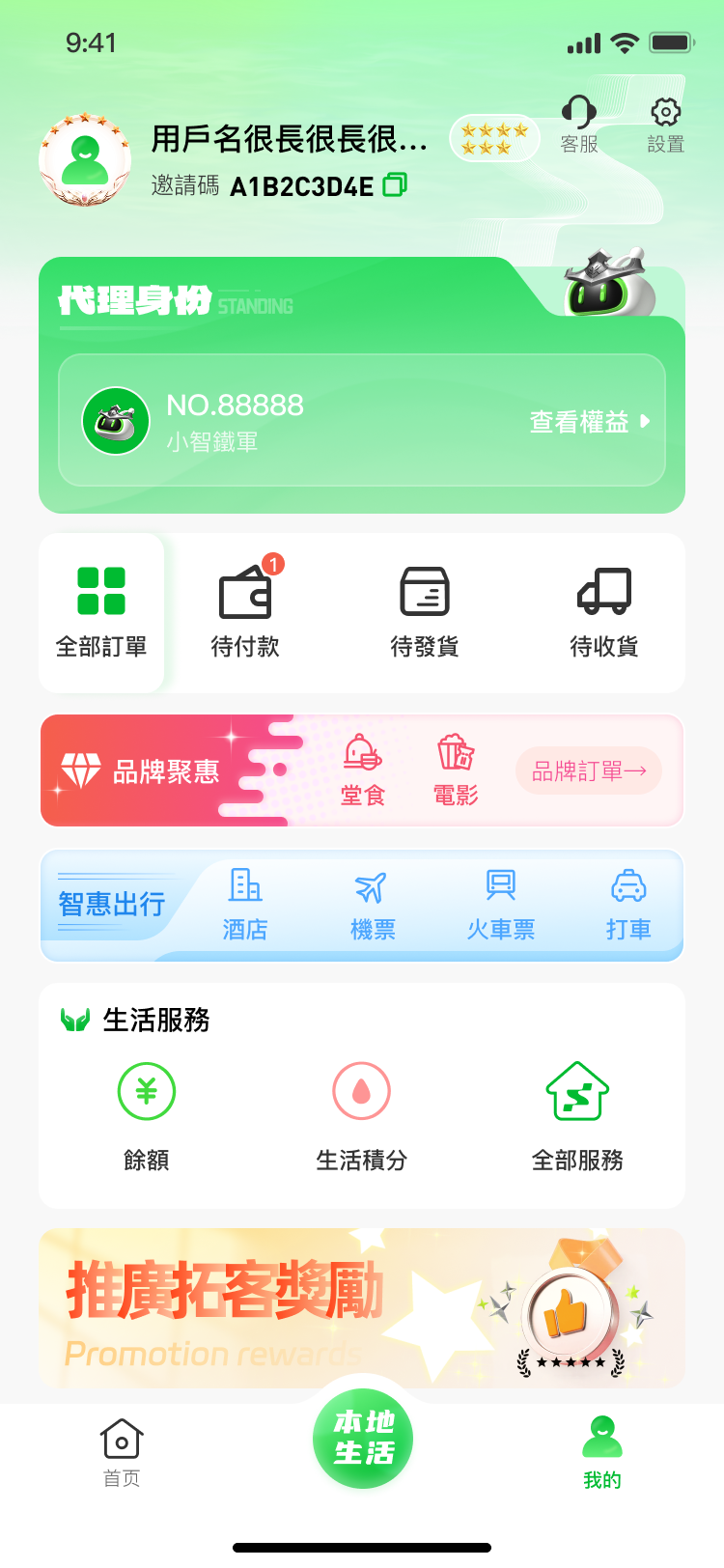This screenshot has width=724, height=1568.
Task: Tap the 品牌訂單 button
Action: (x=589, y=771)
